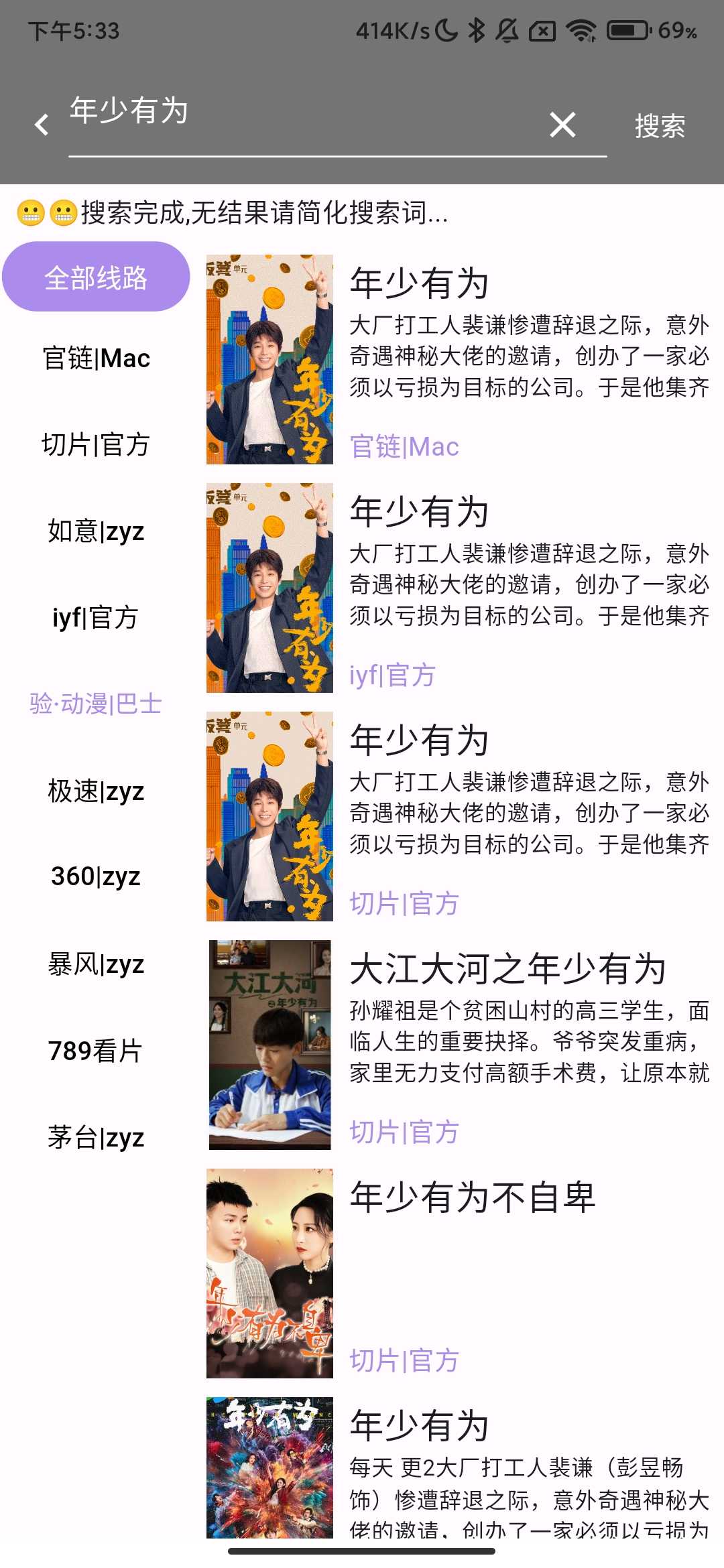Switch to the 切片|官方 source in sidebar
724x1568 pixels.
(x=96, y=444)
